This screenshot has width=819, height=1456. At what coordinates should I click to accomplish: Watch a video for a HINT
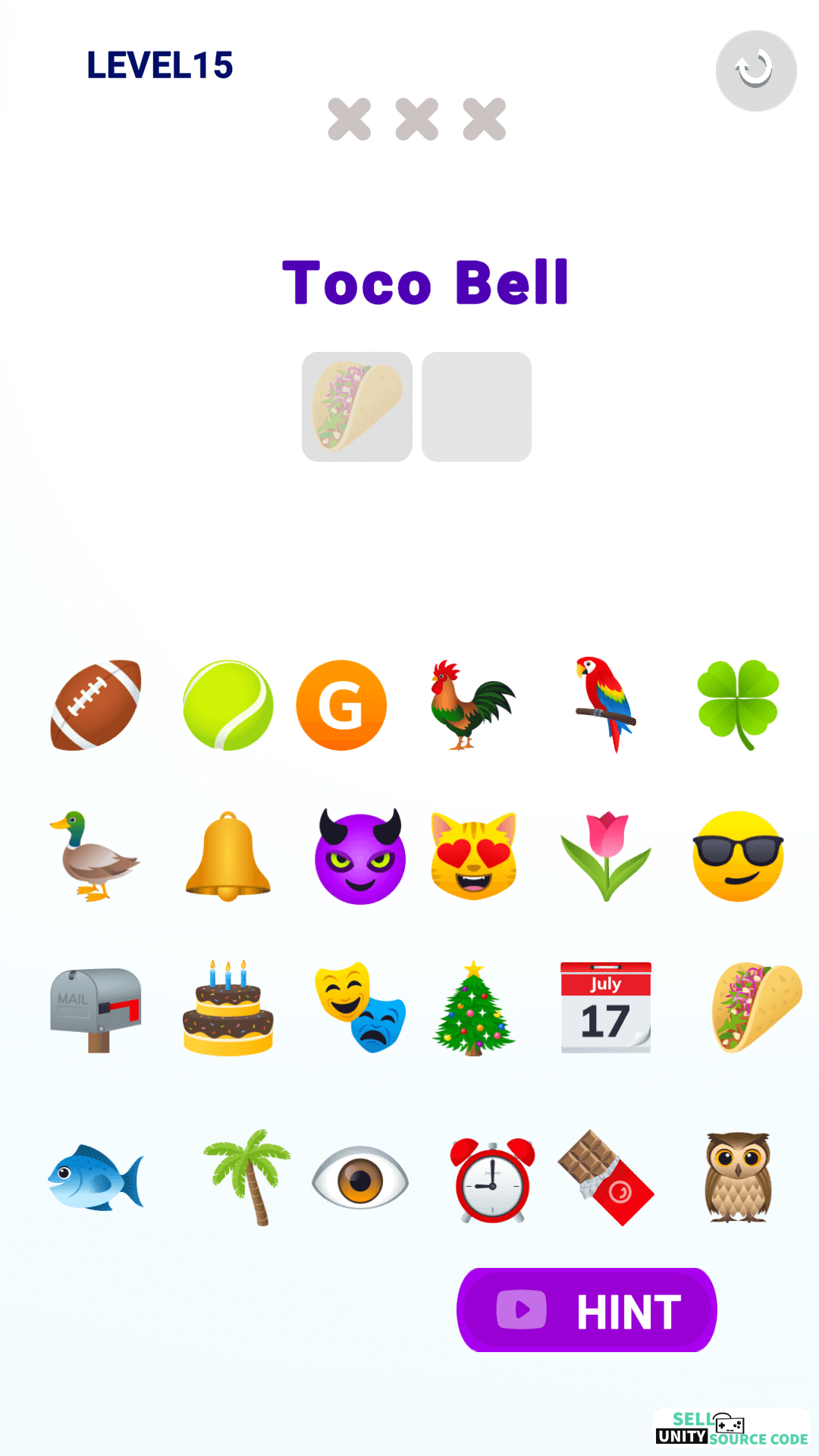587,1310
